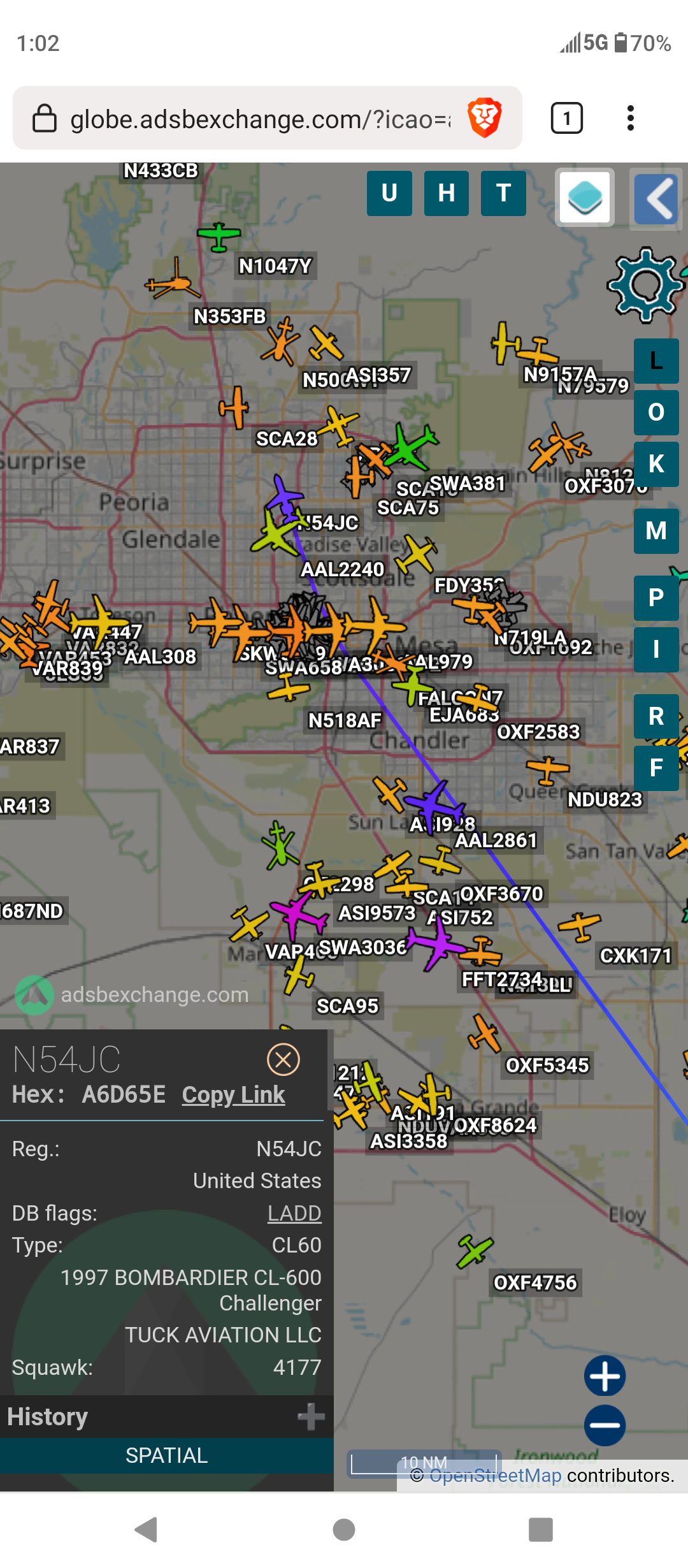
Task: Zoom out on the map
Action: click(x=605, y=1425)
